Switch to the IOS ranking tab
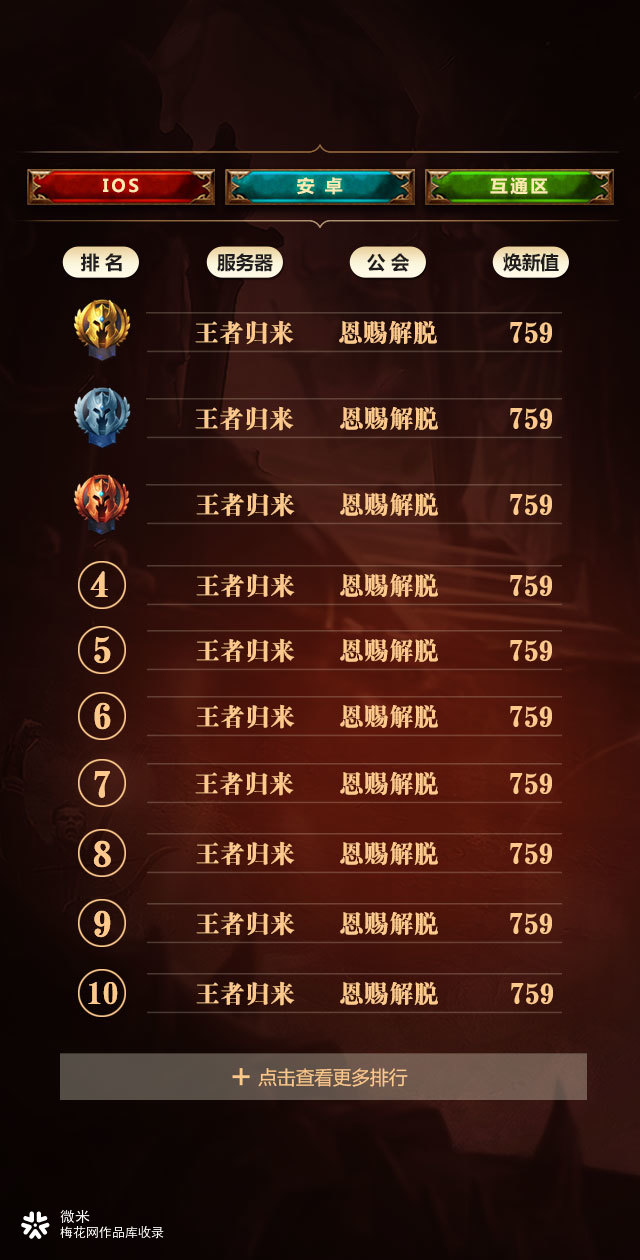 pyautogui.click(x=121, y=187)
